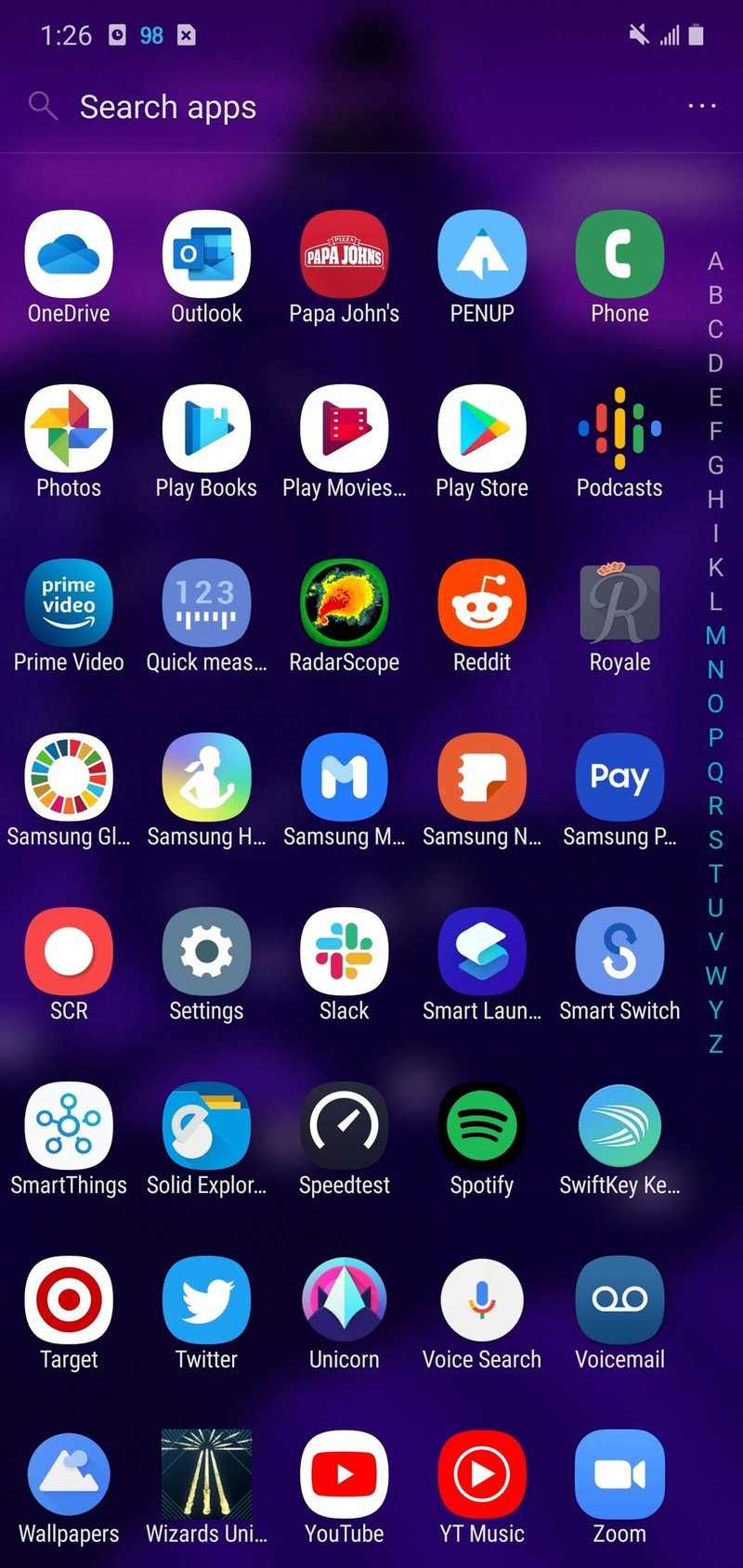The height and width of the screenshot is (1568, 743).
Task: Open the Phone dialer app
Action: tap(619, 255)
